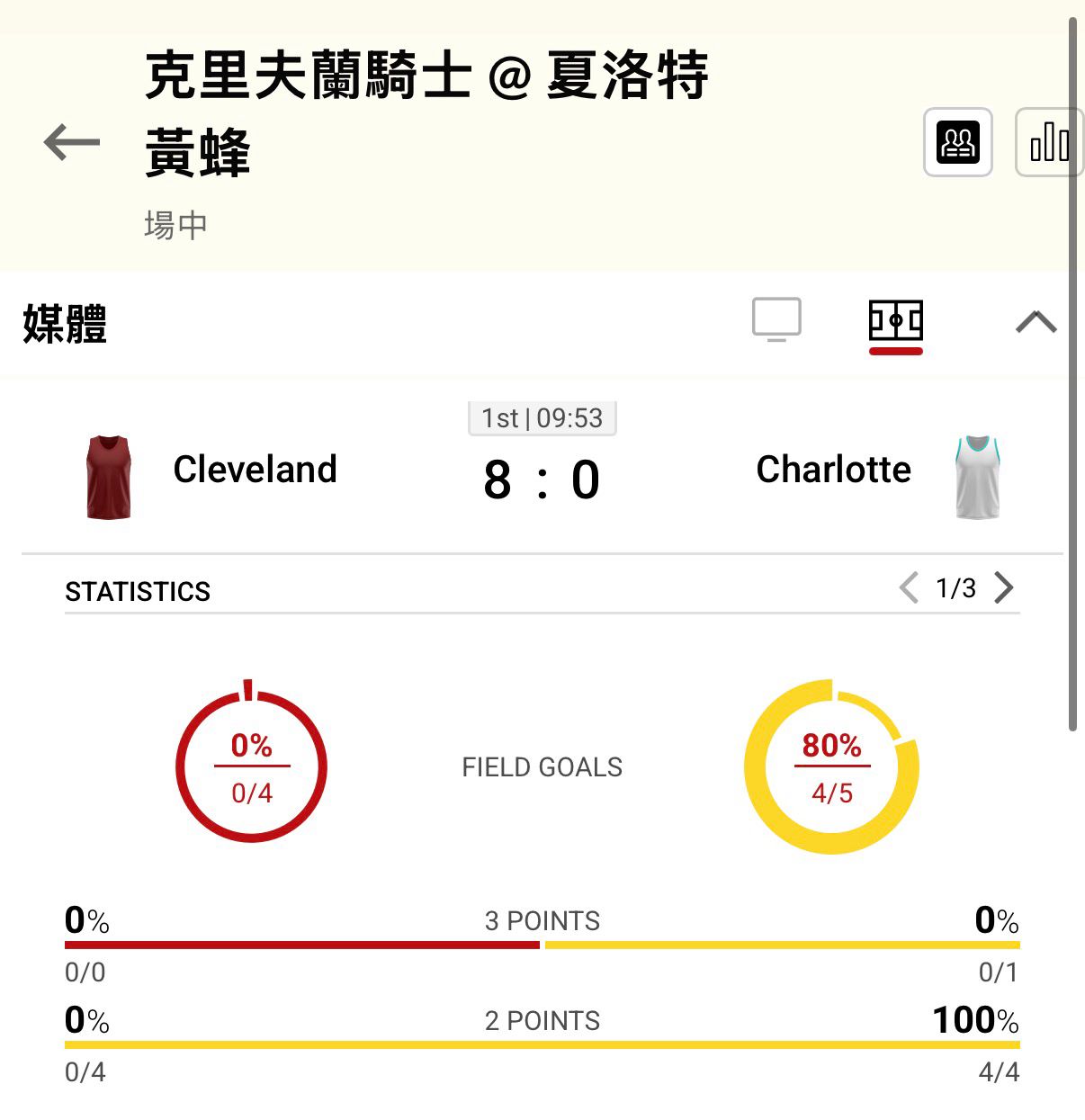Show next statistics page
This screenshot has width=1085, height=1120.
[1003, 588]
